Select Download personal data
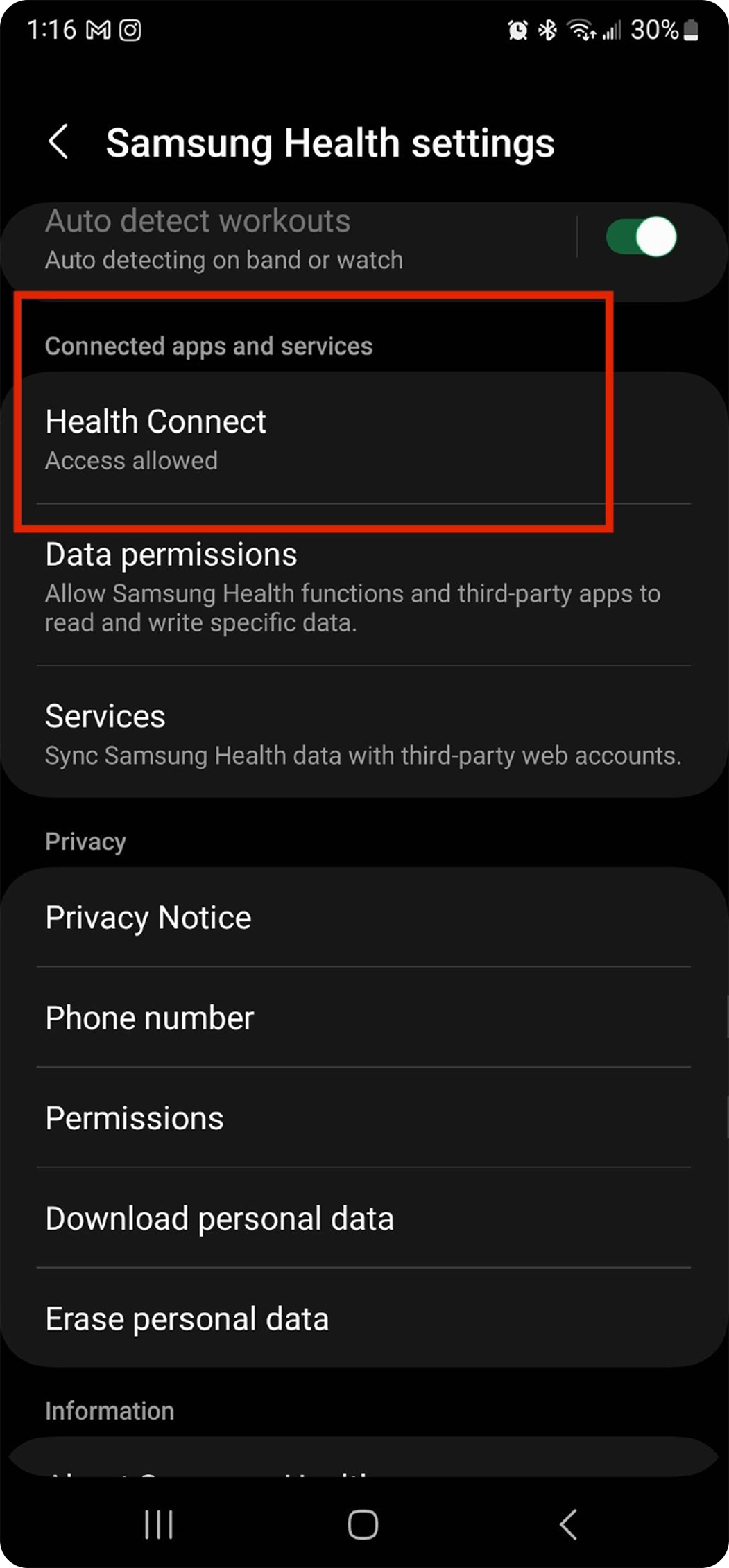Screen dimensions: 729x1568 pyautogui.click(x=364, y=1219)
